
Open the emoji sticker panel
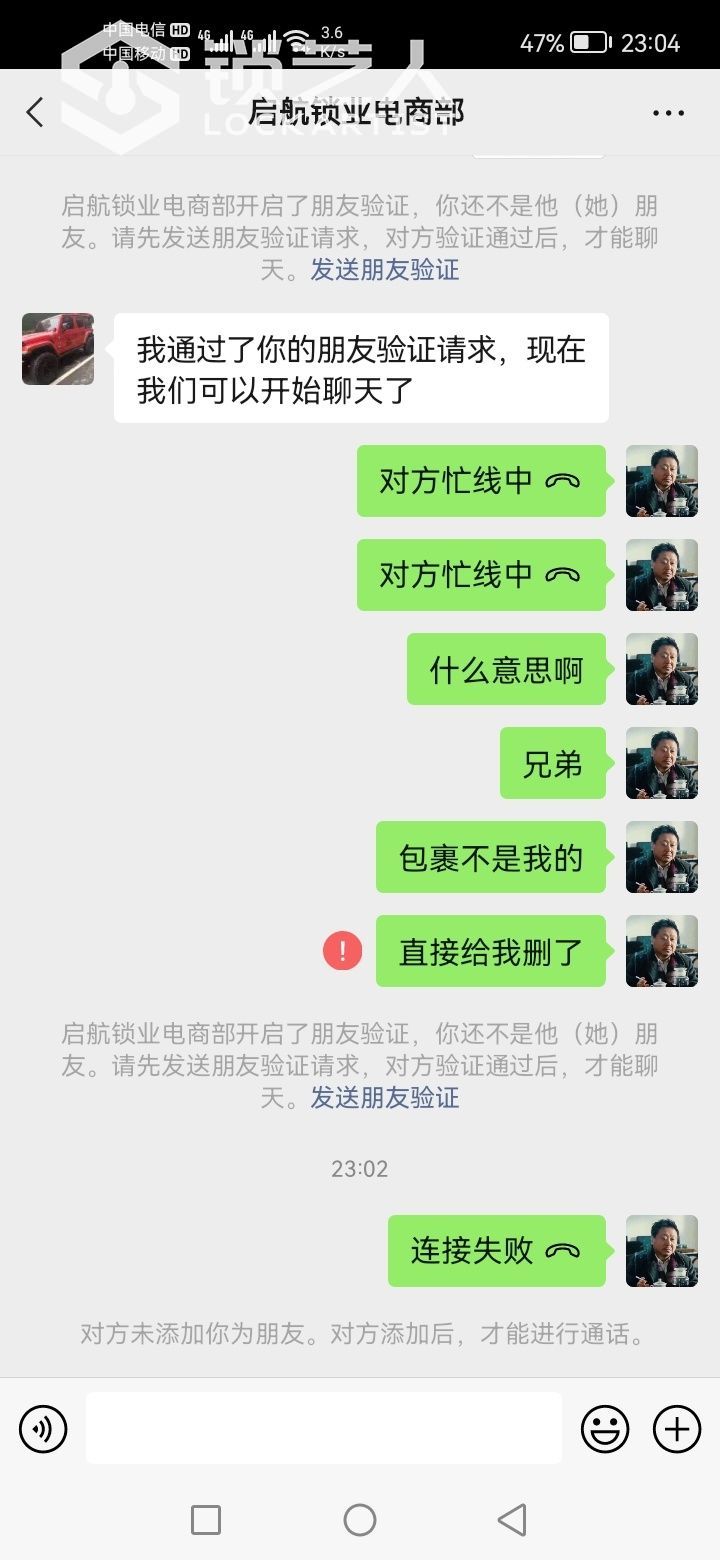click(605, 1429)
